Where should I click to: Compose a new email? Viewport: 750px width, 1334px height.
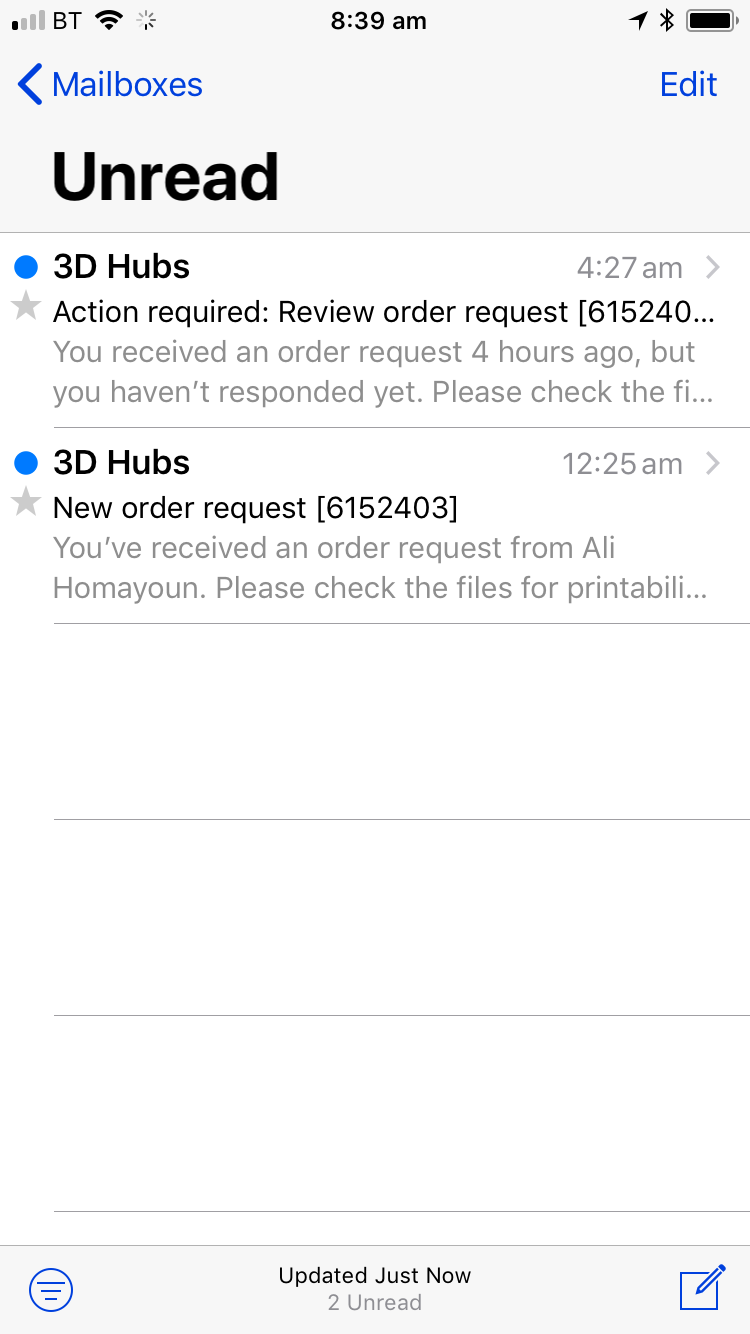pyautogui.click(x=702, y=1287)
